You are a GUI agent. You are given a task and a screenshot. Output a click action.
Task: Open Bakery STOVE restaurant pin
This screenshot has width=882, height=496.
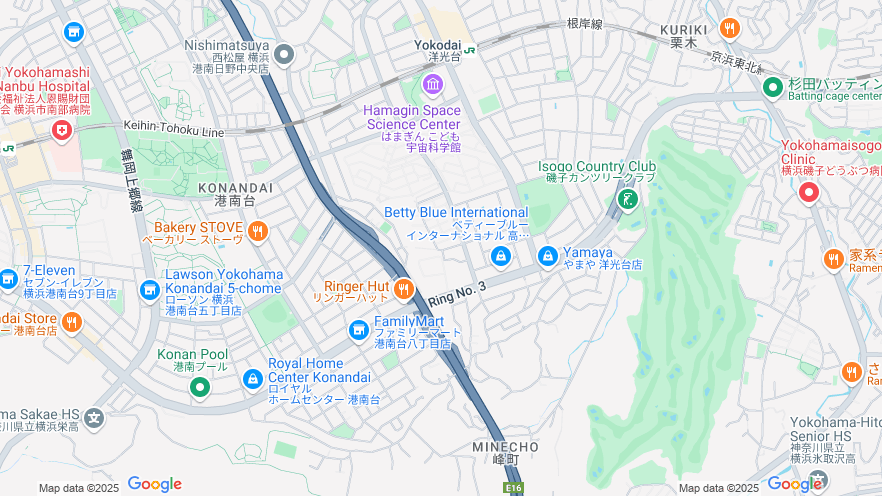tap(258, 232)
